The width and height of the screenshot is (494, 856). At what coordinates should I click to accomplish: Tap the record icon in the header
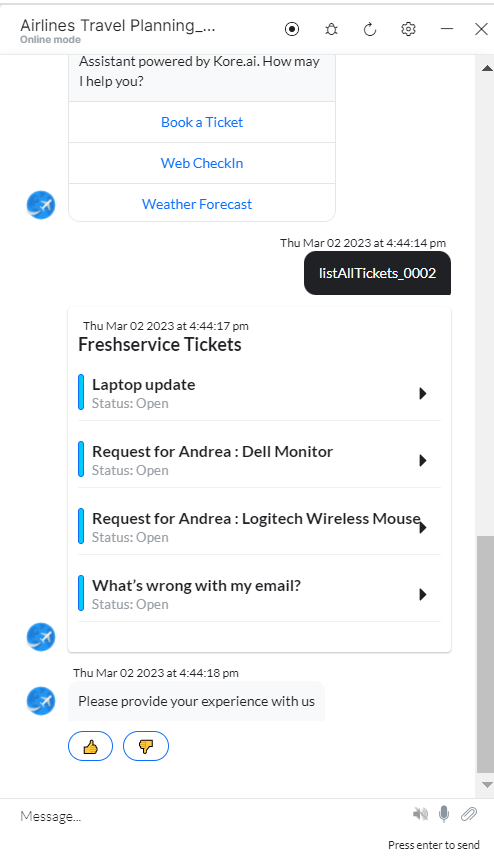[x=292, y=29]
